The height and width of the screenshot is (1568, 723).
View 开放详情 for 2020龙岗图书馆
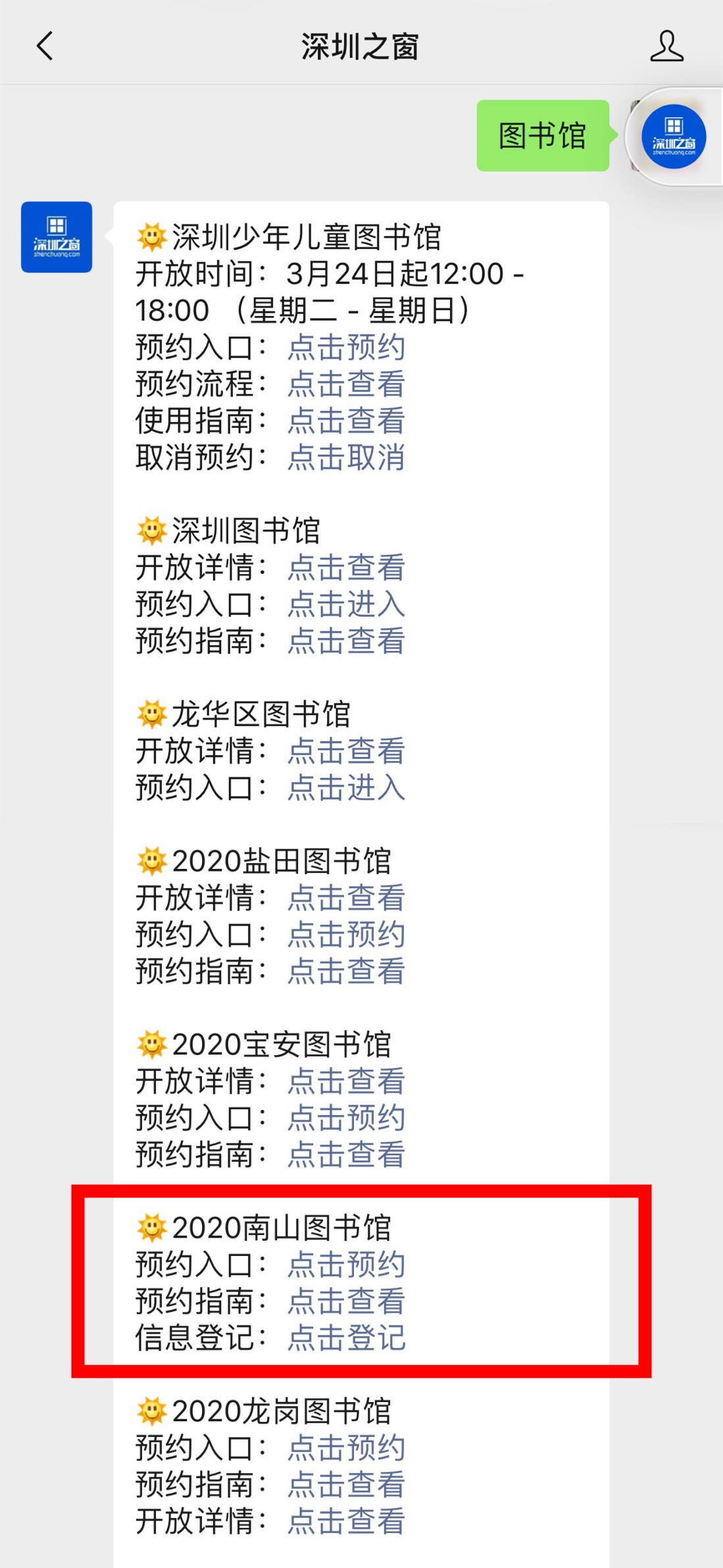coord(346,1521)
